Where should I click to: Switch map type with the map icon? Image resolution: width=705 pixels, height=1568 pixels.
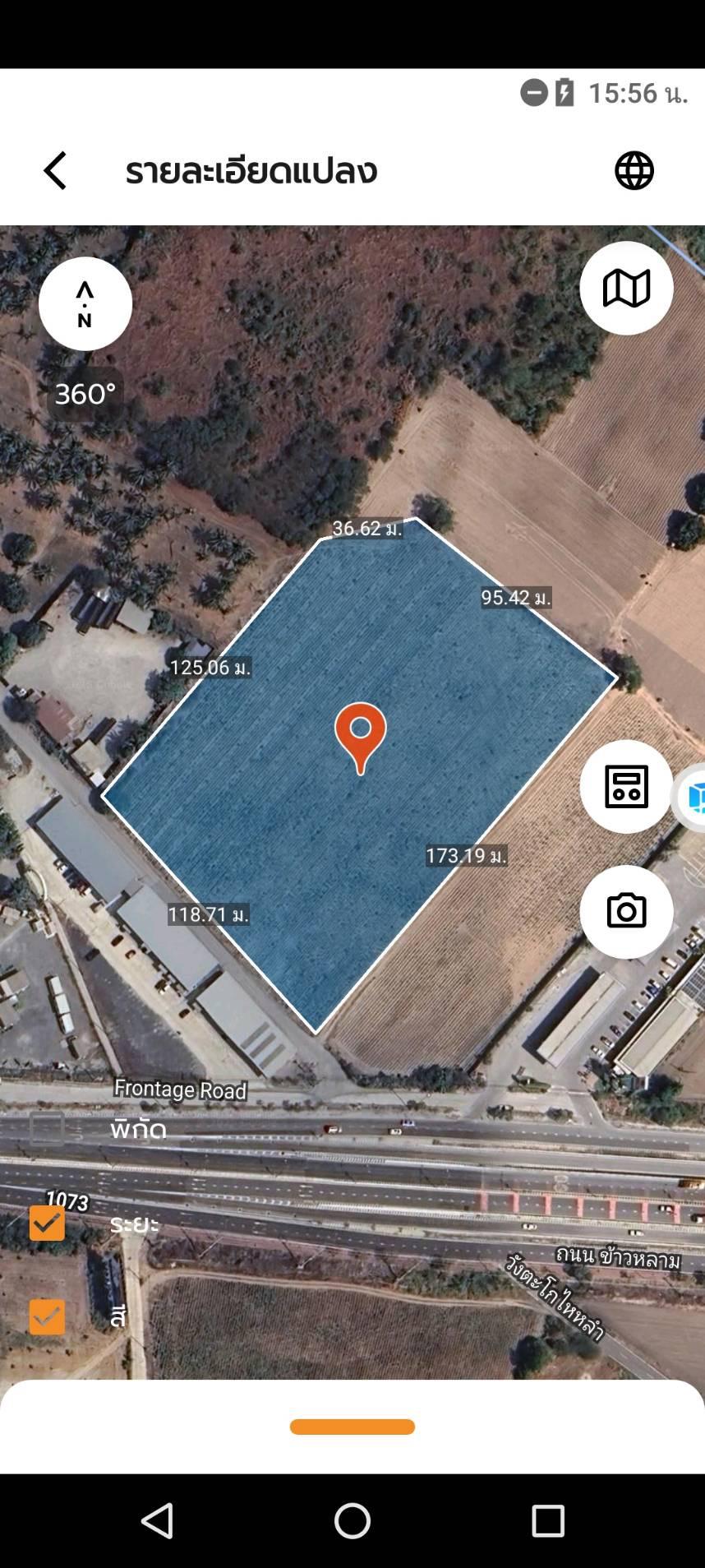point(626,288)
